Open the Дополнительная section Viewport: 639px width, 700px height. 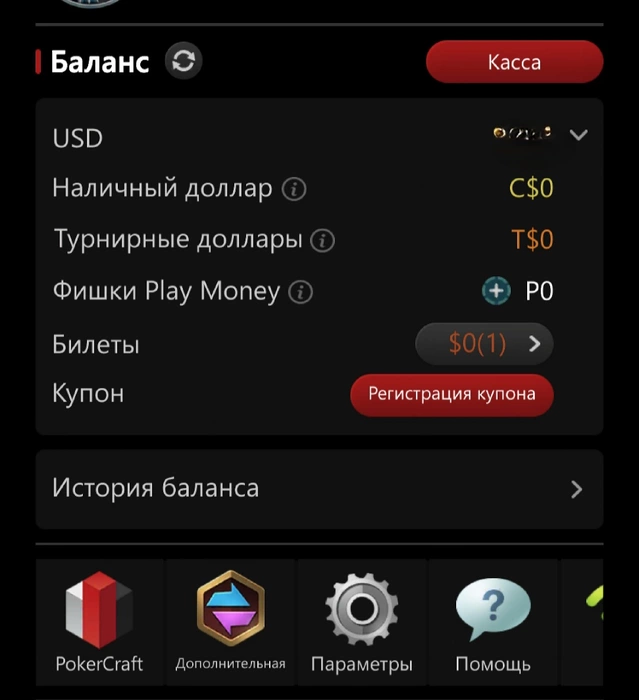pos(230,622)
